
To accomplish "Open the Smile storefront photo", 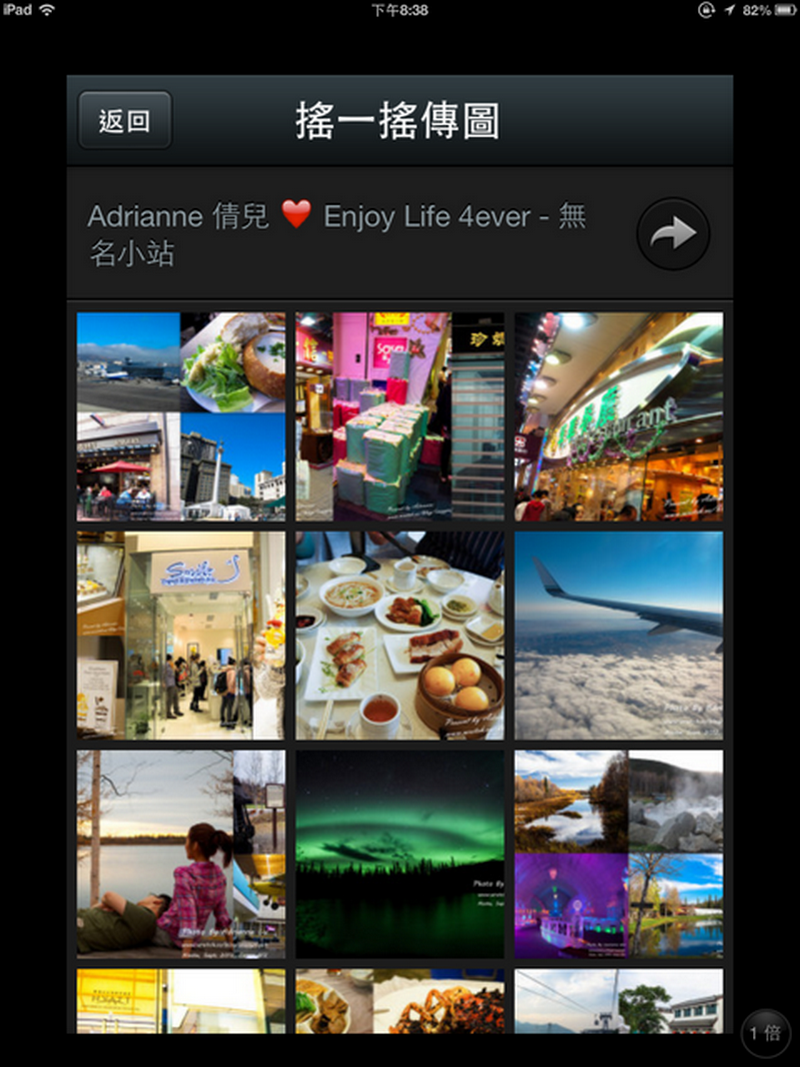I will pyautogui.click(x=181, y=635).
